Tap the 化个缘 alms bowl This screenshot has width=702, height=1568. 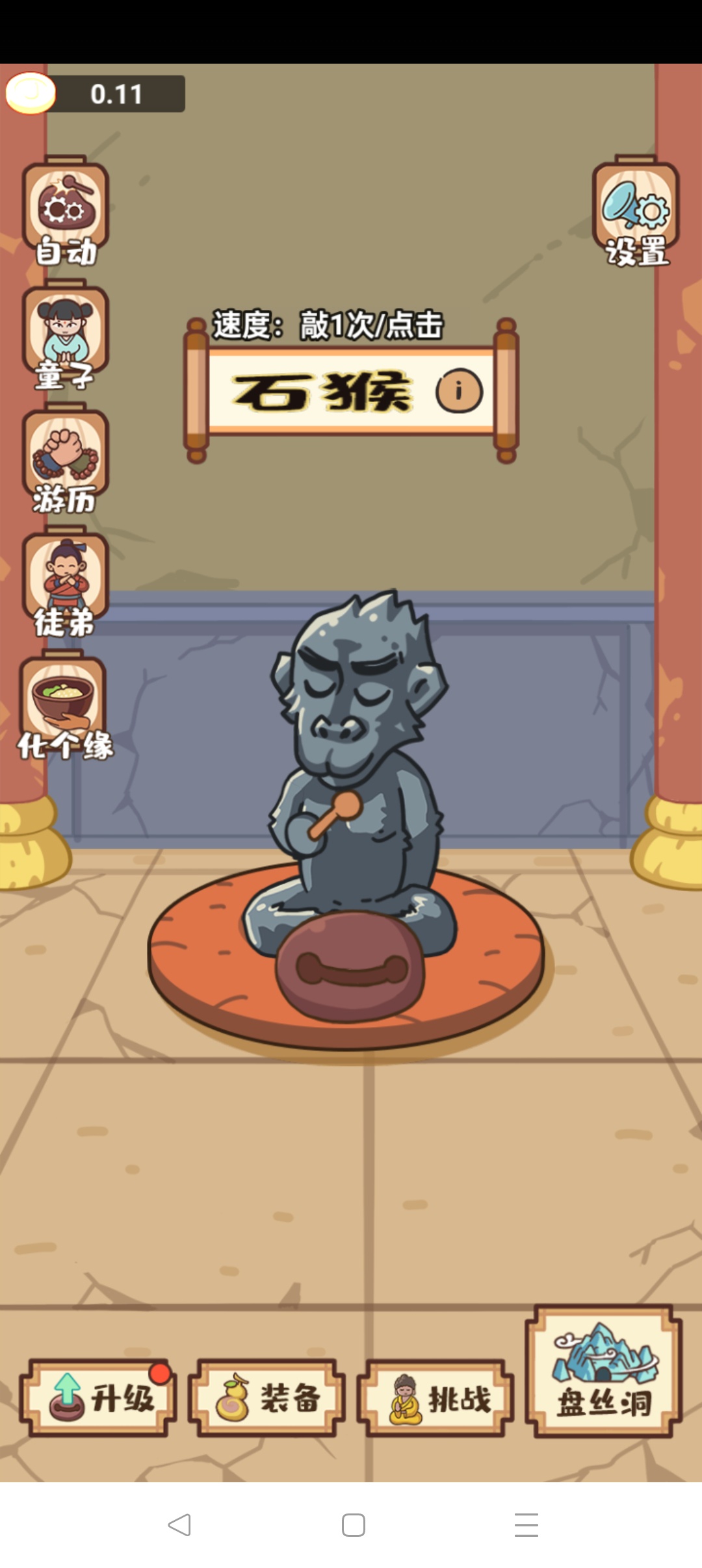coord(64,705)
